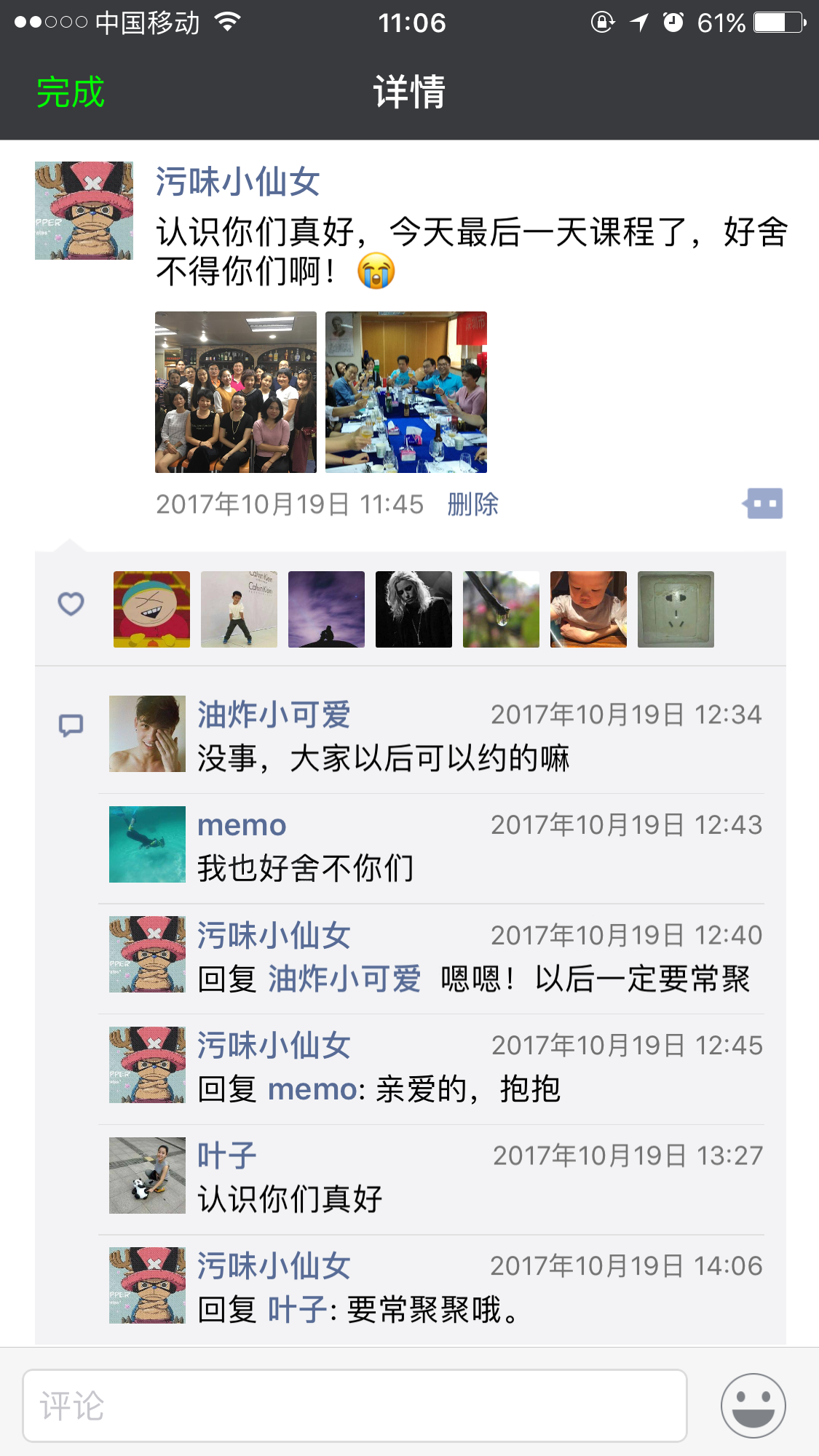Open the first group photo
Screen dimensions: 819x1456
236,392
